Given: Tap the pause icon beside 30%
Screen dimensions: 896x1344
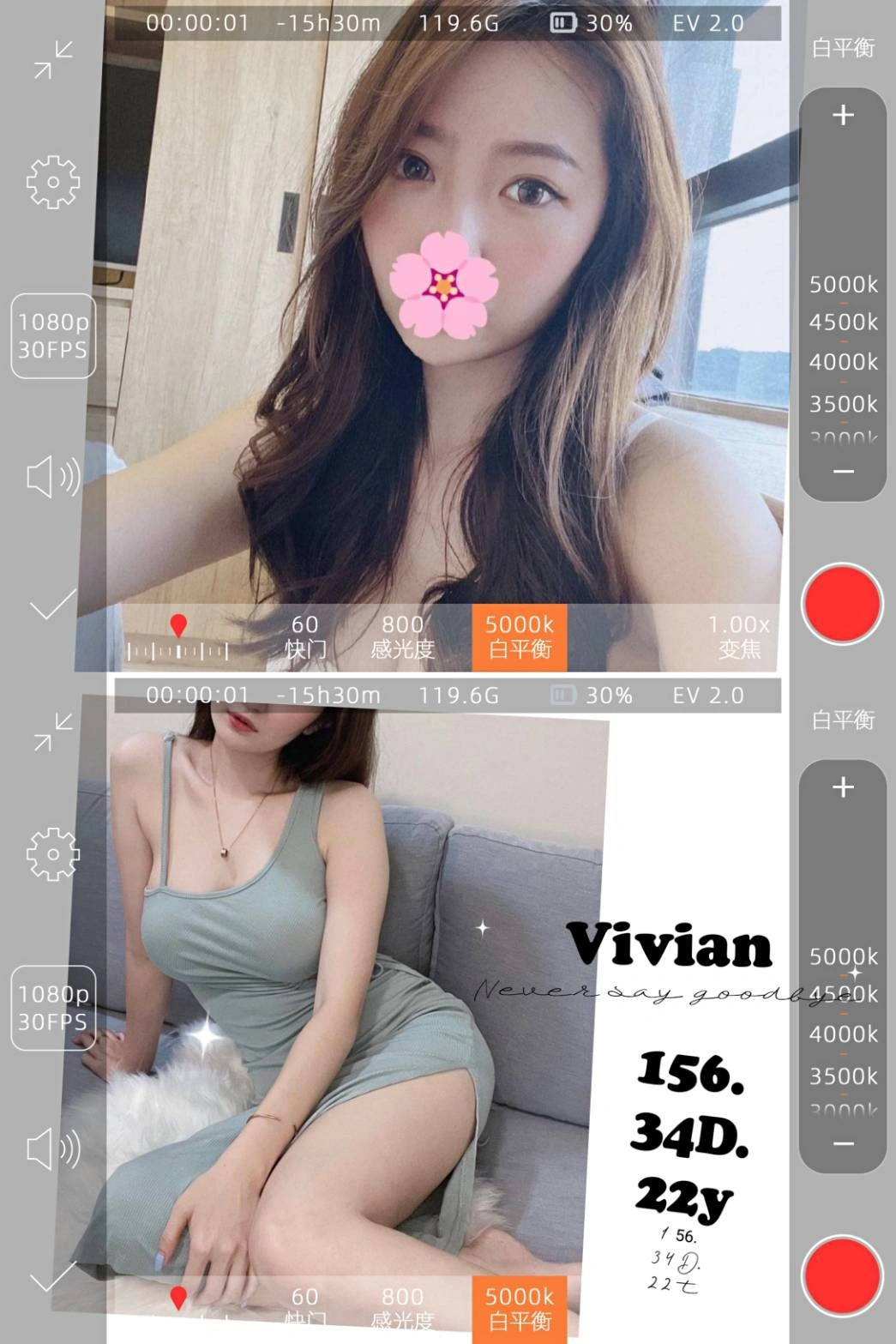Looking at the screenshot, I should pos(566,24).
